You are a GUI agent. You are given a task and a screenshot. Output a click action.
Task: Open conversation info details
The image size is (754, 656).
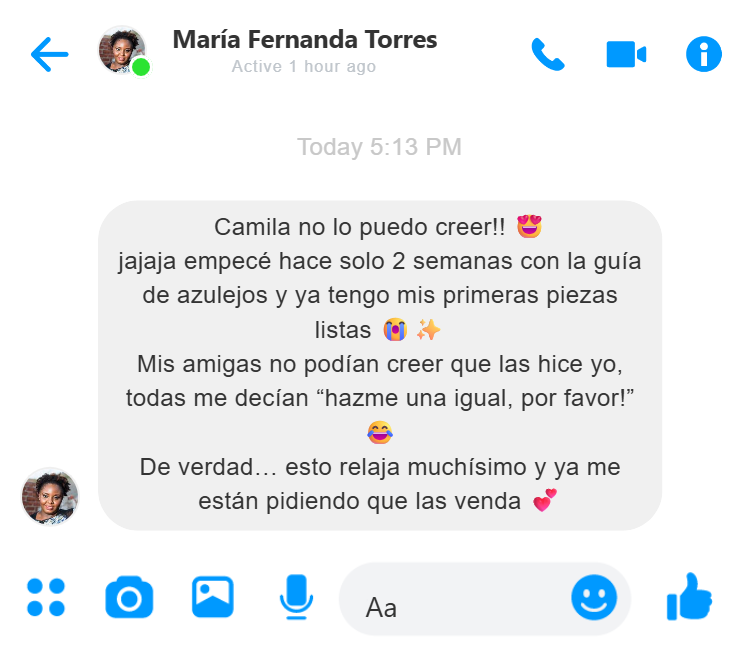pos(703,54)
